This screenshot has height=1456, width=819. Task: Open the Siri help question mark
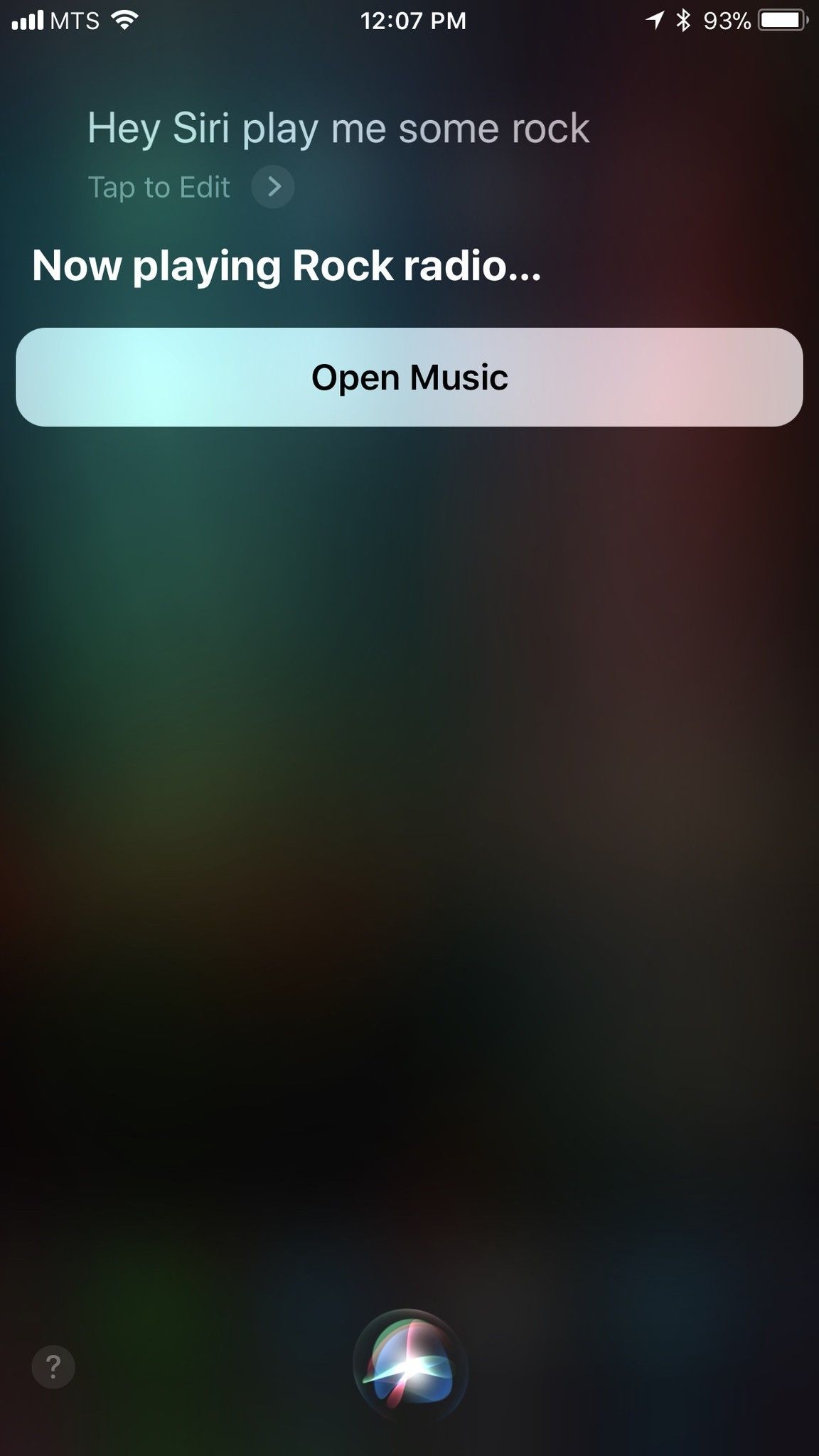(x=53, y=1366)
